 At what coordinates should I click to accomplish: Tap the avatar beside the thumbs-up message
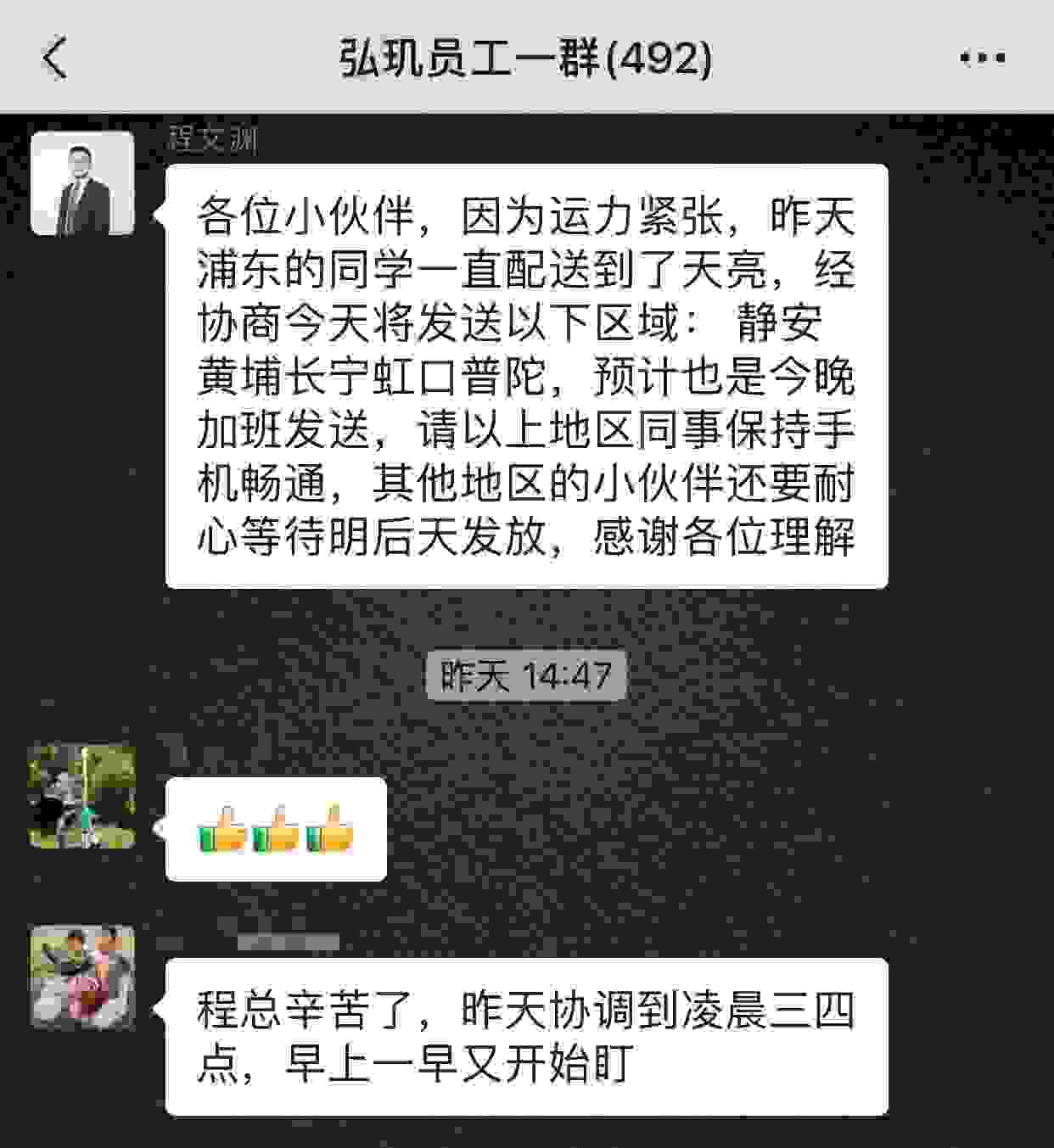point(82,796)
